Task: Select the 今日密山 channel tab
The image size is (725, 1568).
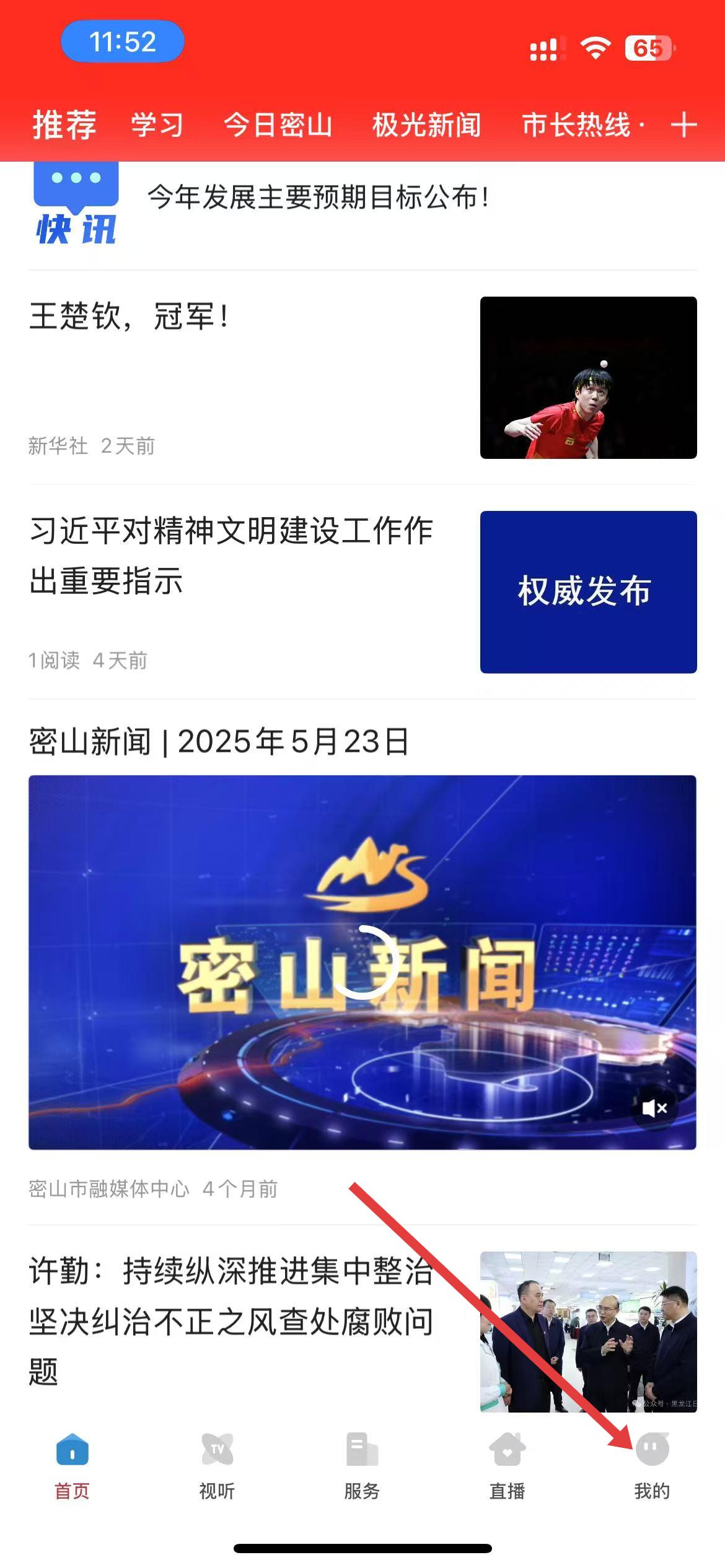Action: coord(278,125)
